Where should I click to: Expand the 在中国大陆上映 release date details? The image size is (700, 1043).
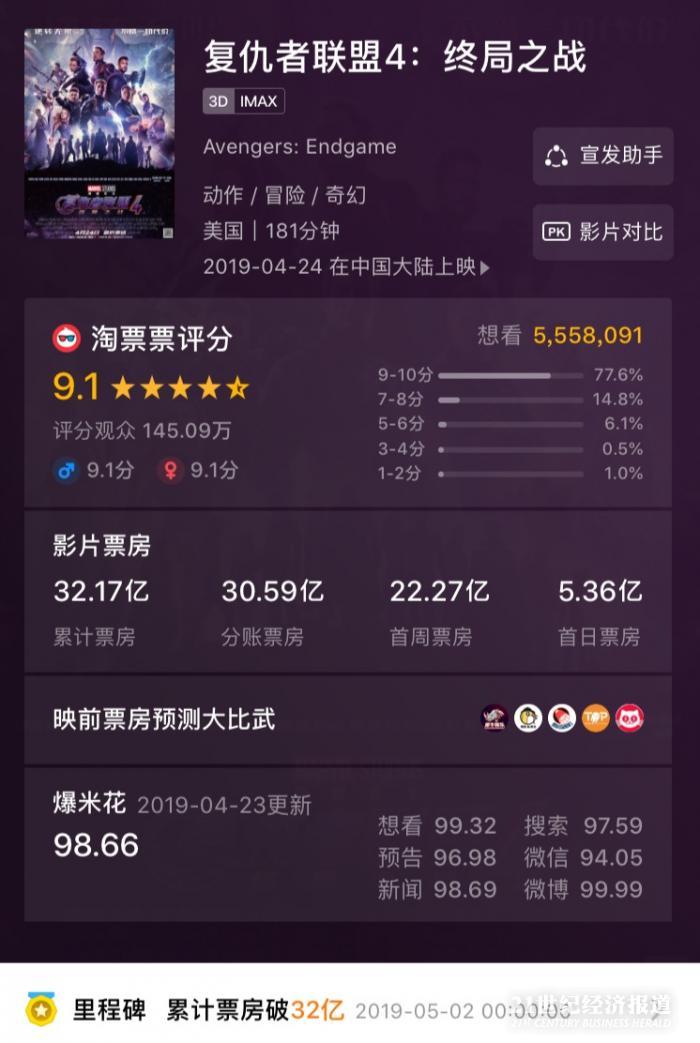347,268
